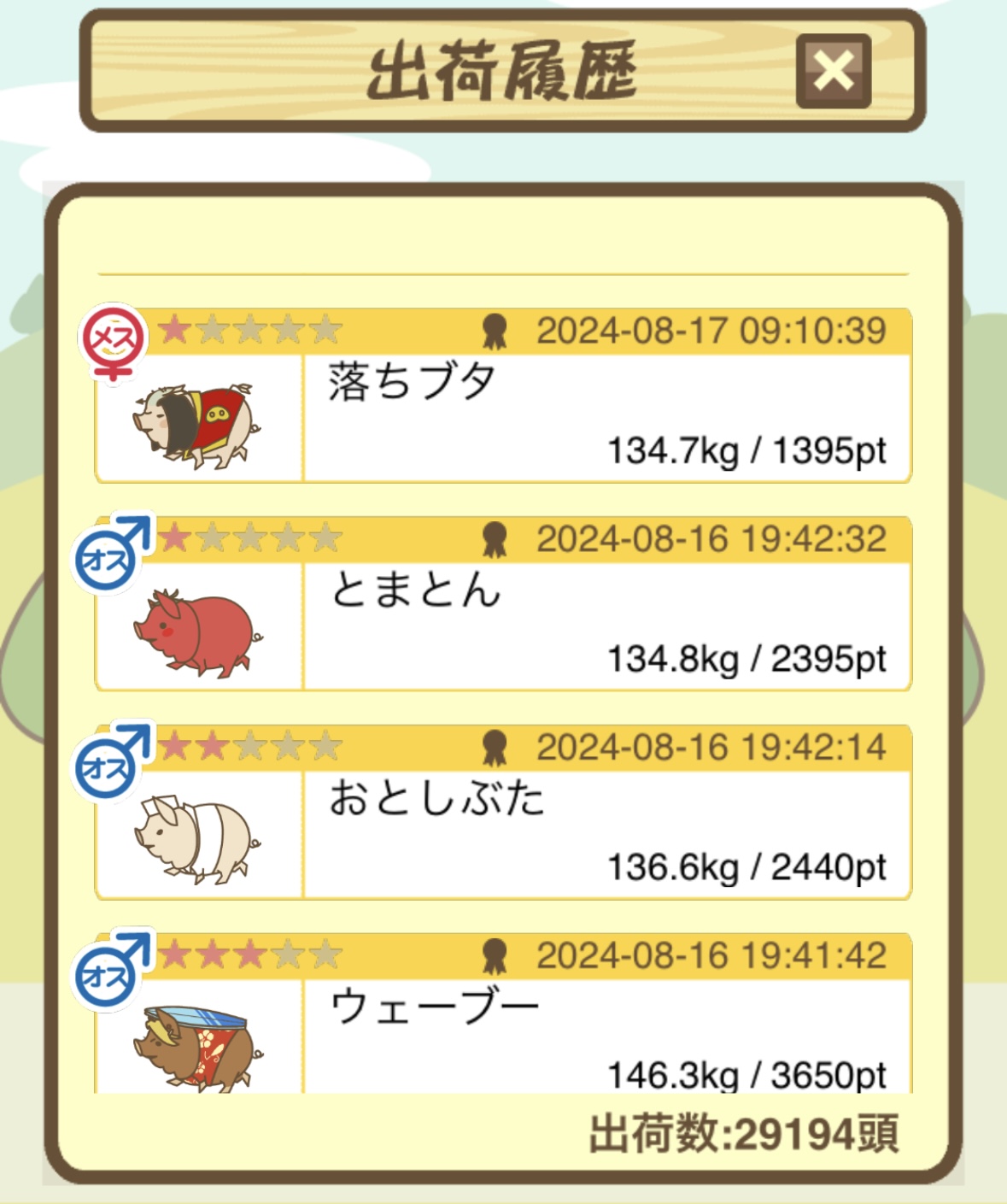
Task: Close the 出荷履歴 shipping history window
Action: click(x=833, y=71)
